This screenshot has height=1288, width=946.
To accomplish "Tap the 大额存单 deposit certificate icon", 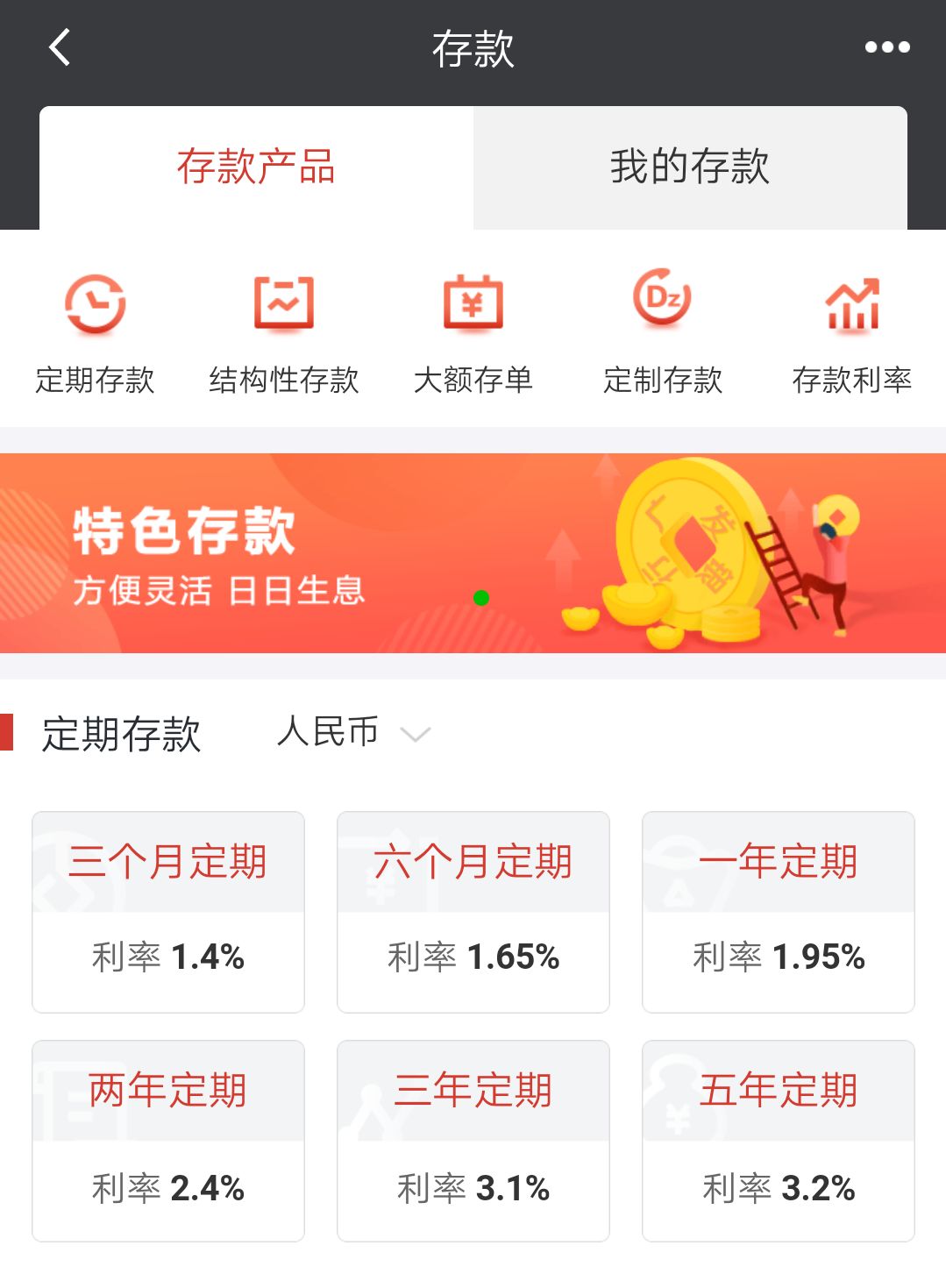I will tap(473, 302).
